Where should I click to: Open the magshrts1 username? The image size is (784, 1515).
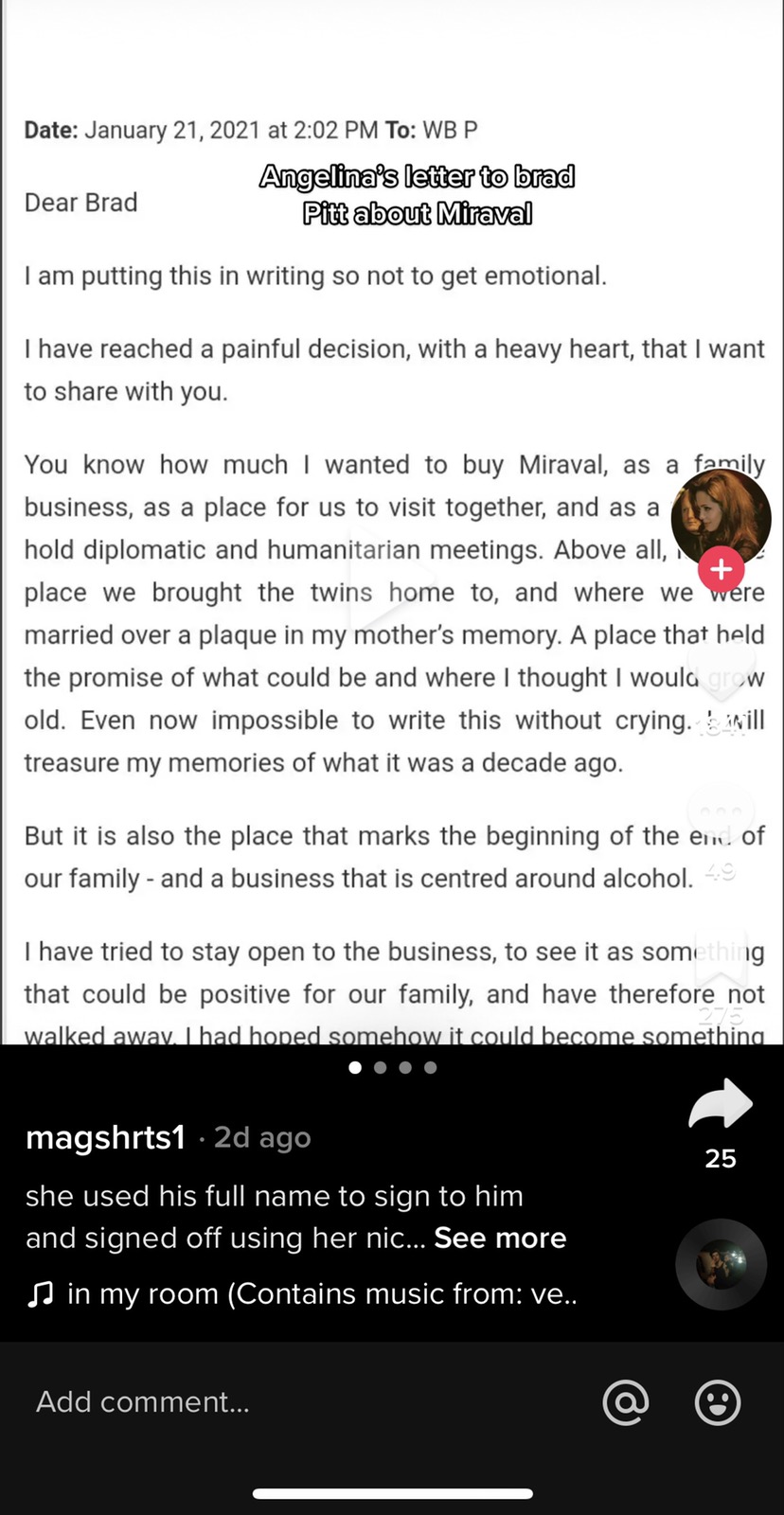[105, 1137]
